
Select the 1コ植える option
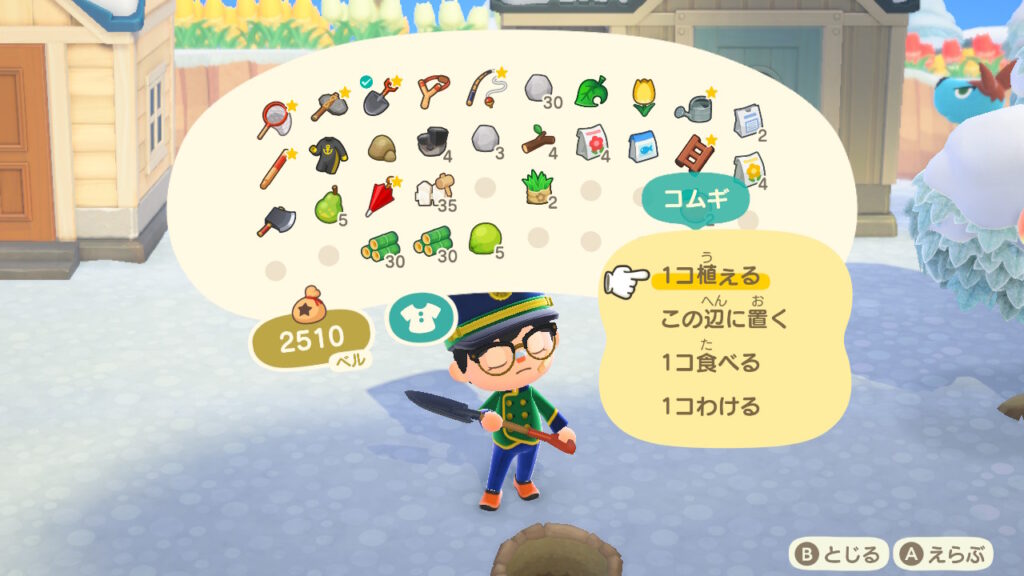pos(711,277)
